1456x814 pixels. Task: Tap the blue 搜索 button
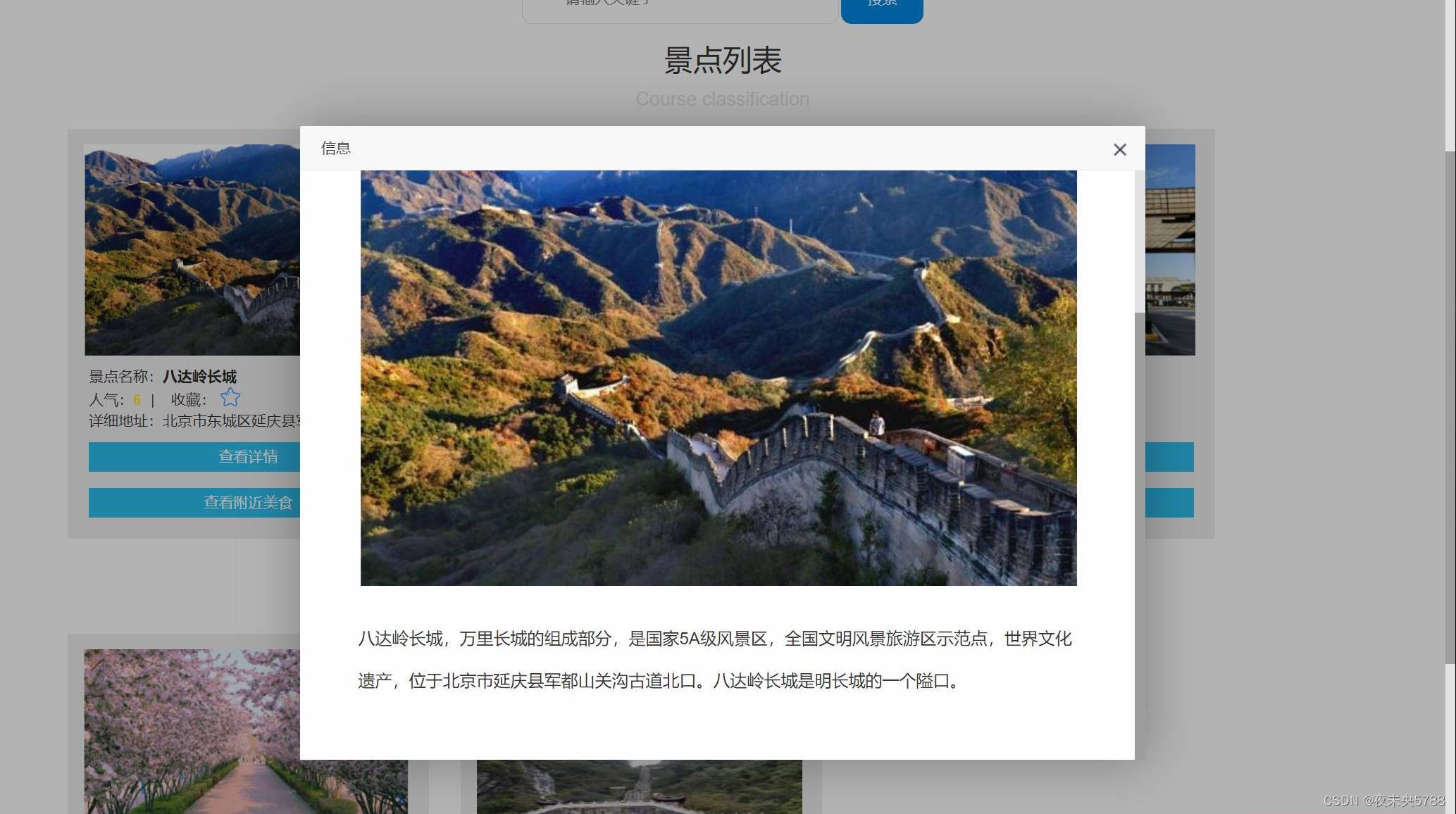coord(881,8)
